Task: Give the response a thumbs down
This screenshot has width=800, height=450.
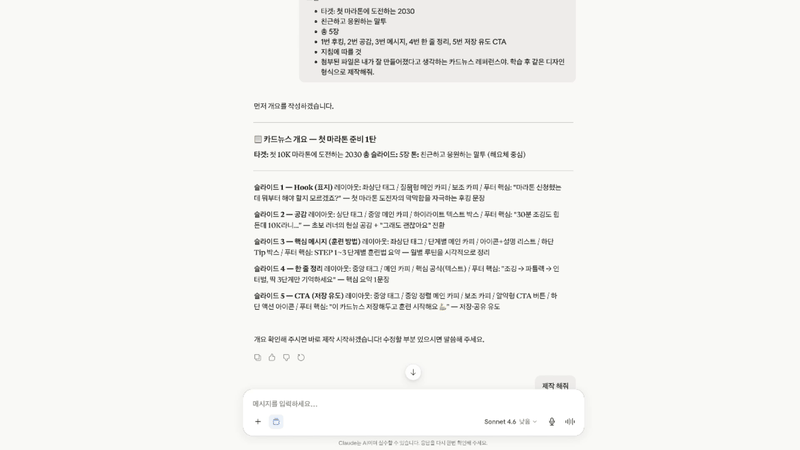Action: pyautogui.click(x=286, y=358)
